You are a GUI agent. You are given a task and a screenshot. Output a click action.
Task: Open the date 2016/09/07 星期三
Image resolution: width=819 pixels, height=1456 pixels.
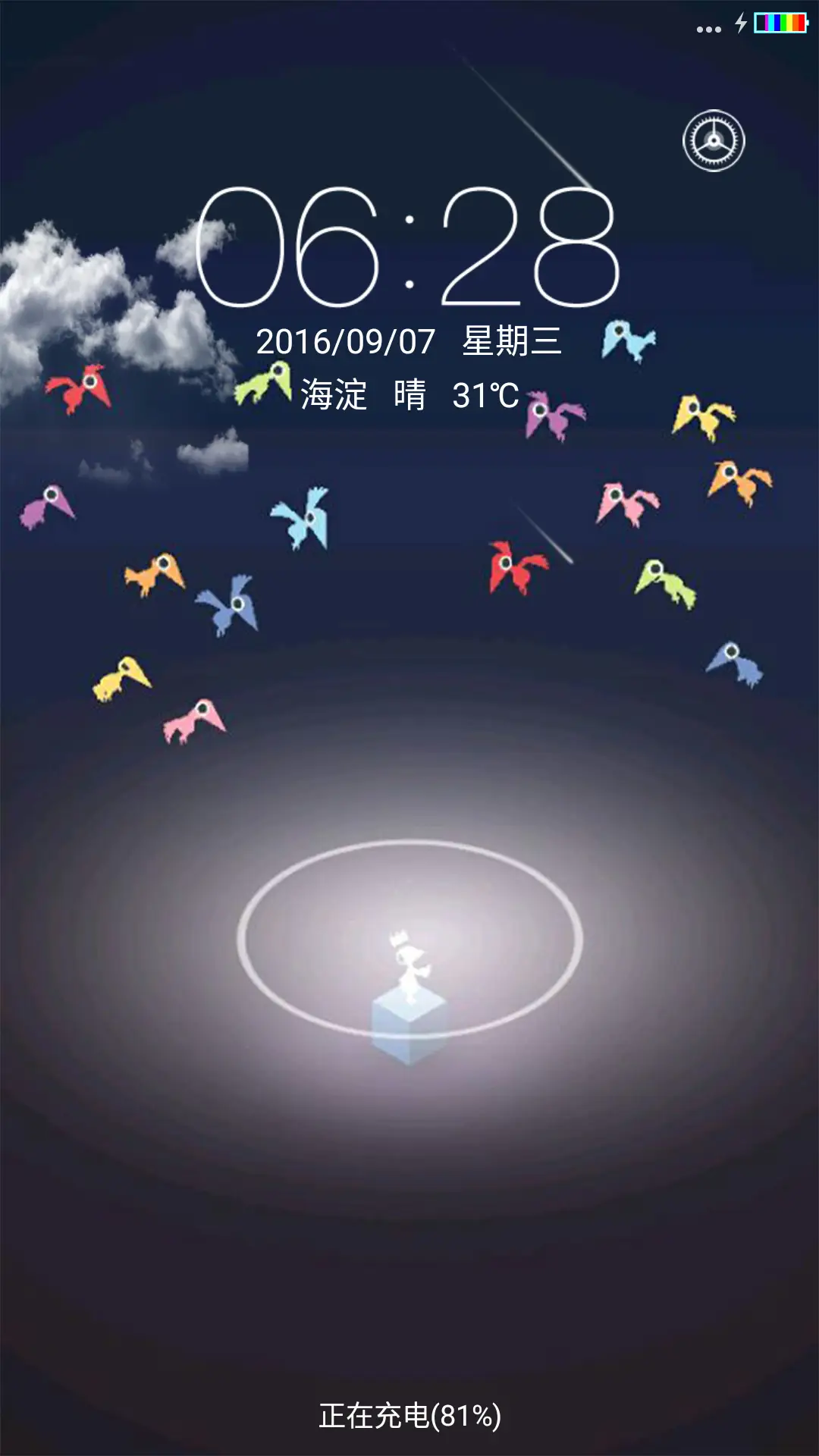click(x=409, y=341)
